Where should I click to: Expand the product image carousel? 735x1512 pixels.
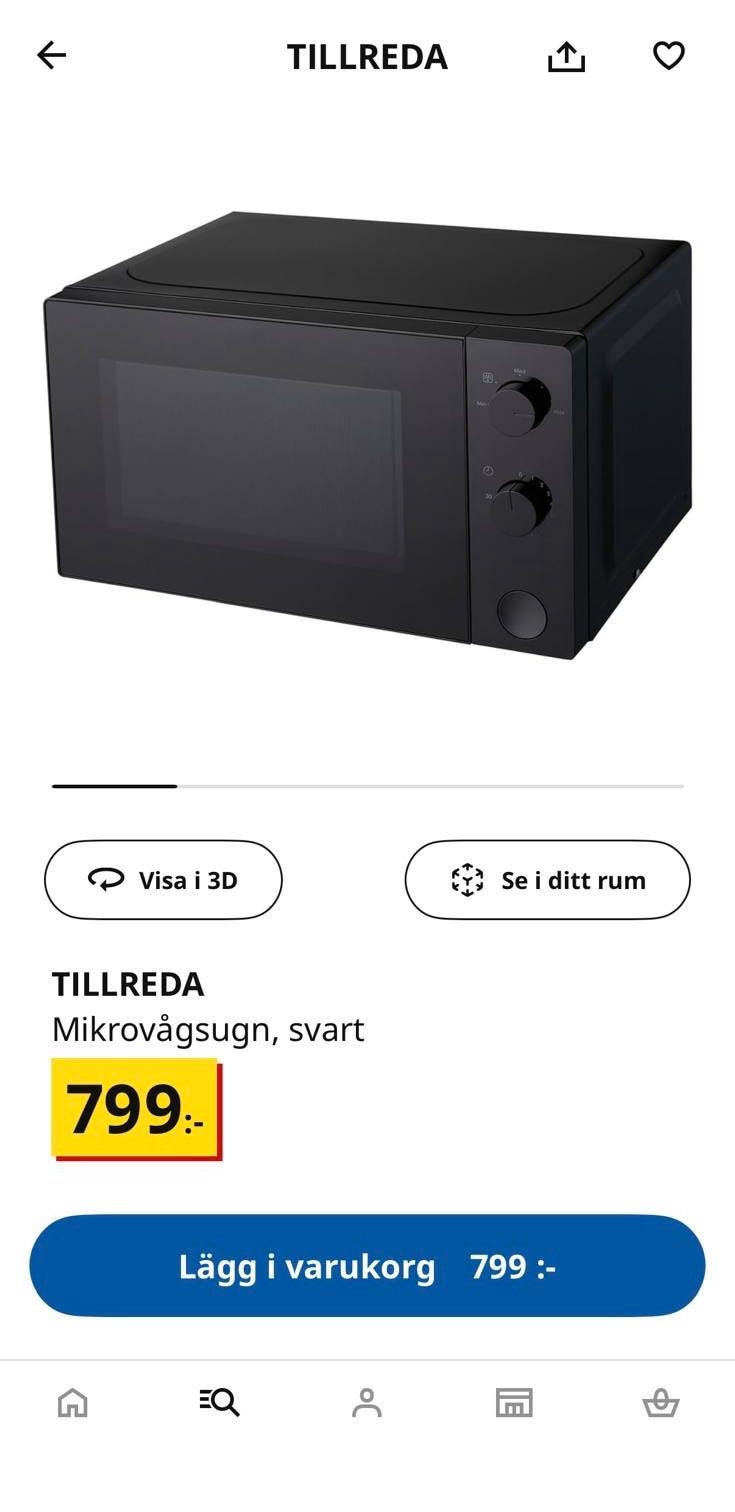tap(367, 420)
